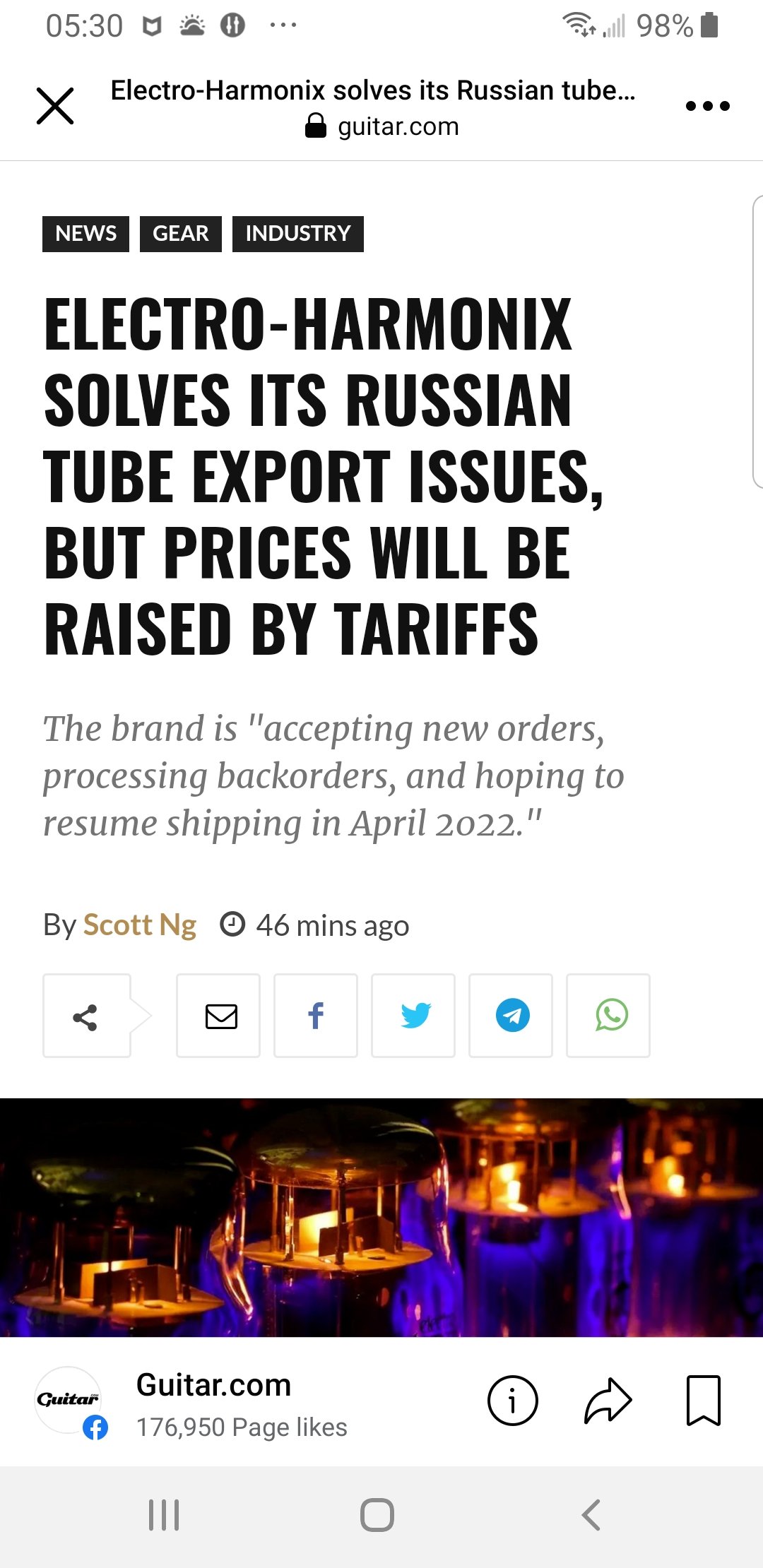Open the INDUSTRY category tag
The image size is (763, 1568).
pos(298,234)
